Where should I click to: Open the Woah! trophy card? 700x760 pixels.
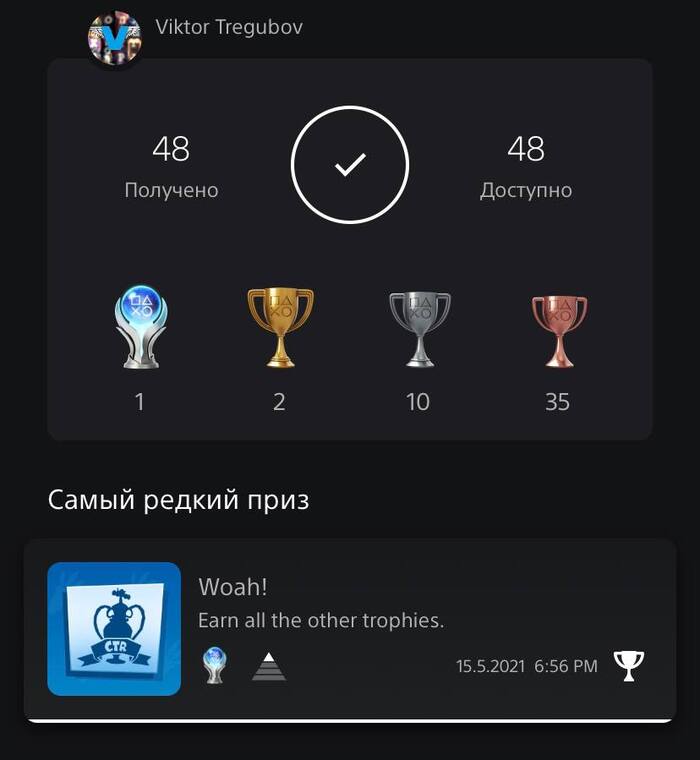[x=350, y=628]
